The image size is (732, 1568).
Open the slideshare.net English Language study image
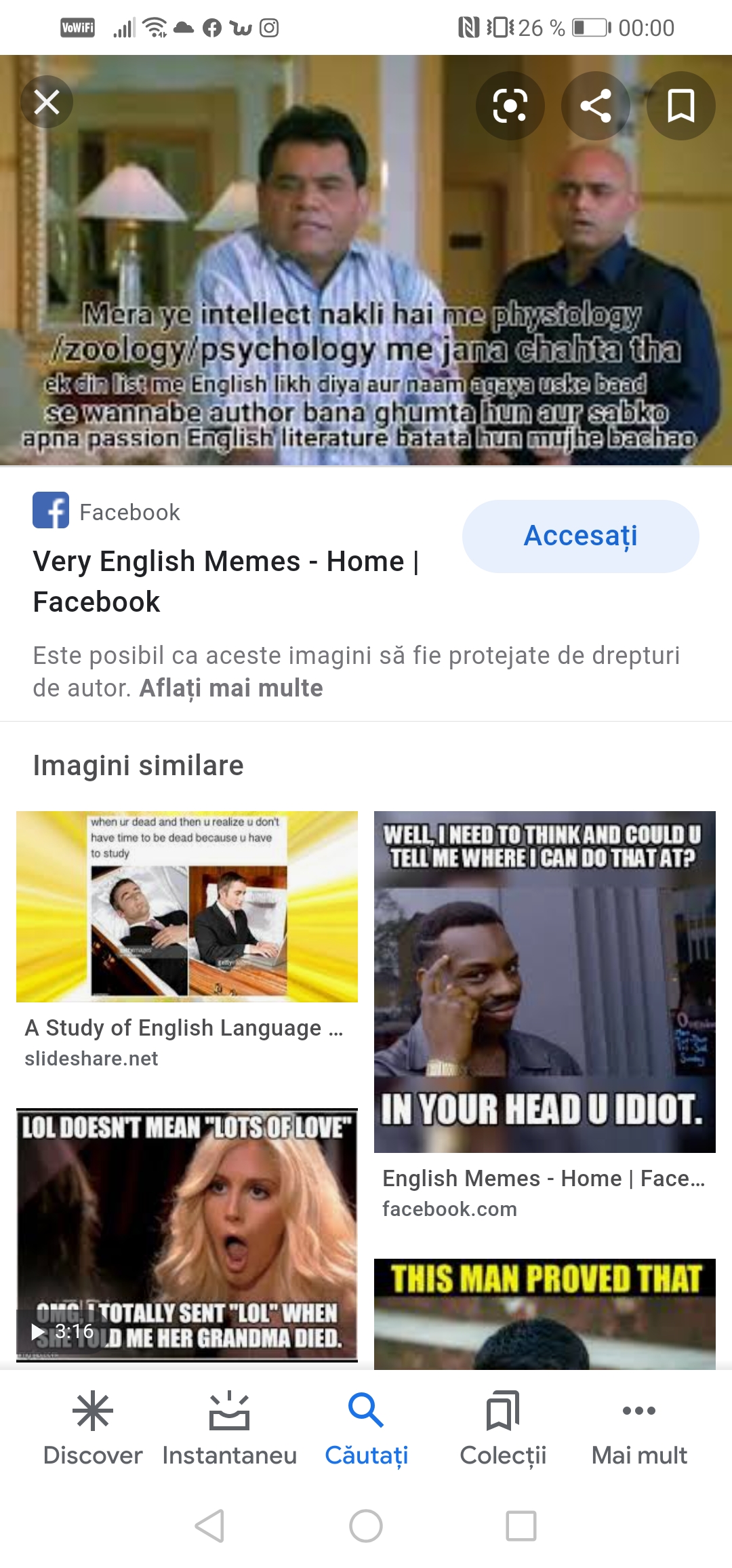coord(187,907)
